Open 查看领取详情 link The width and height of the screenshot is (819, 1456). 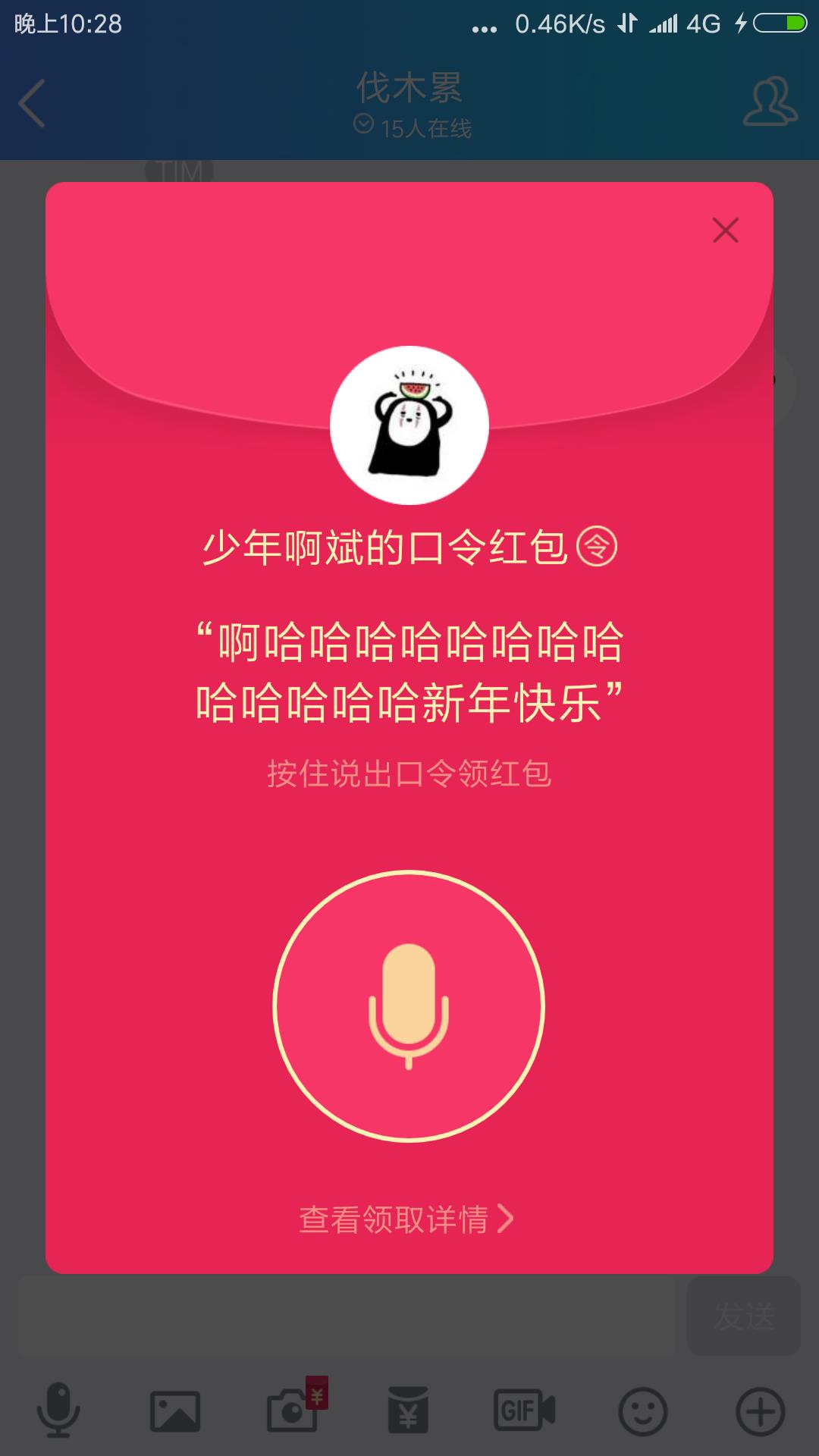(406, 1220)
